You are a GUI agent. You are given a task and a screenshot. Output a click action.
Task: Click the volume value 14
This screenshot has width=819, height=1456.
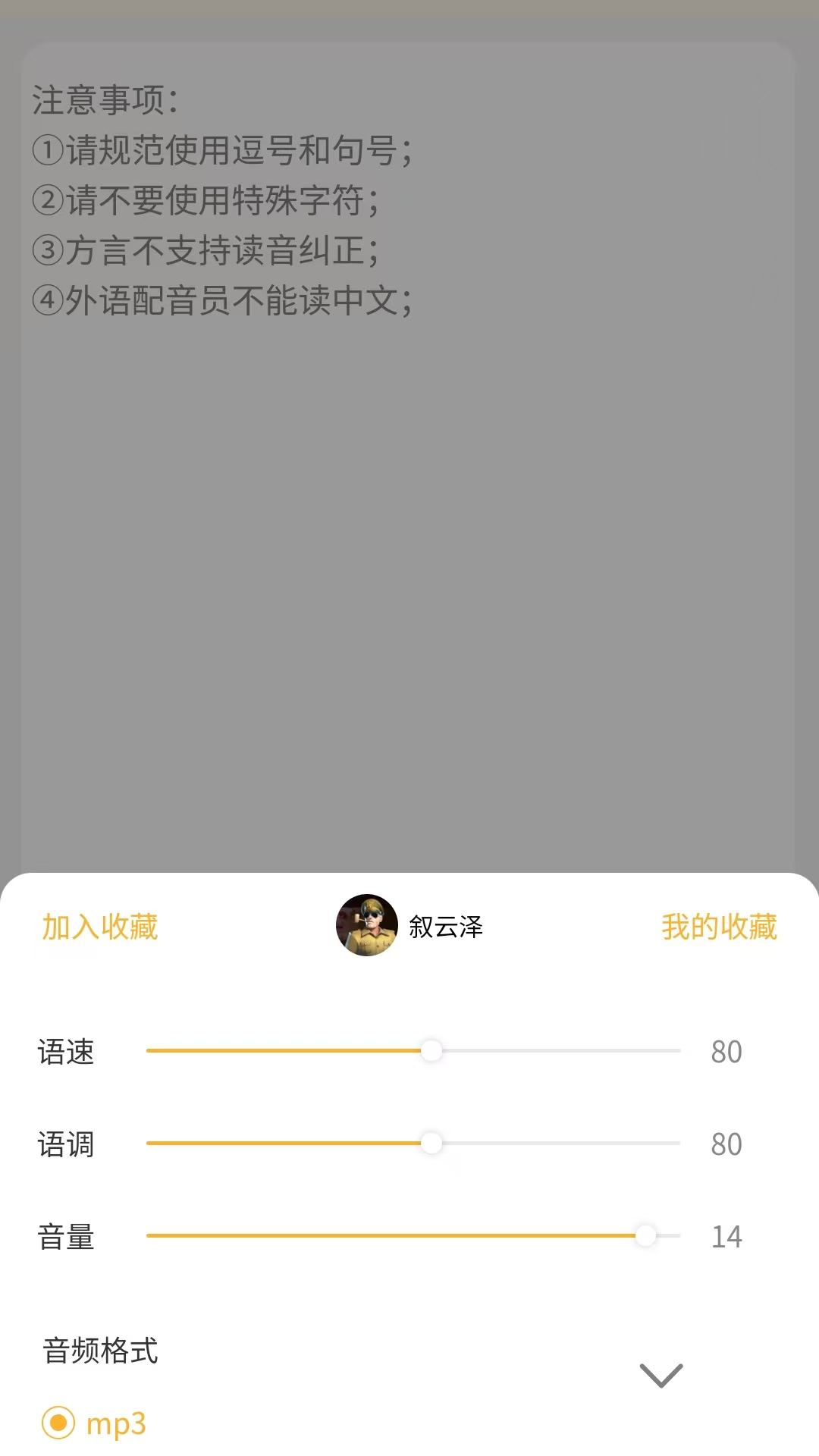727,1237
